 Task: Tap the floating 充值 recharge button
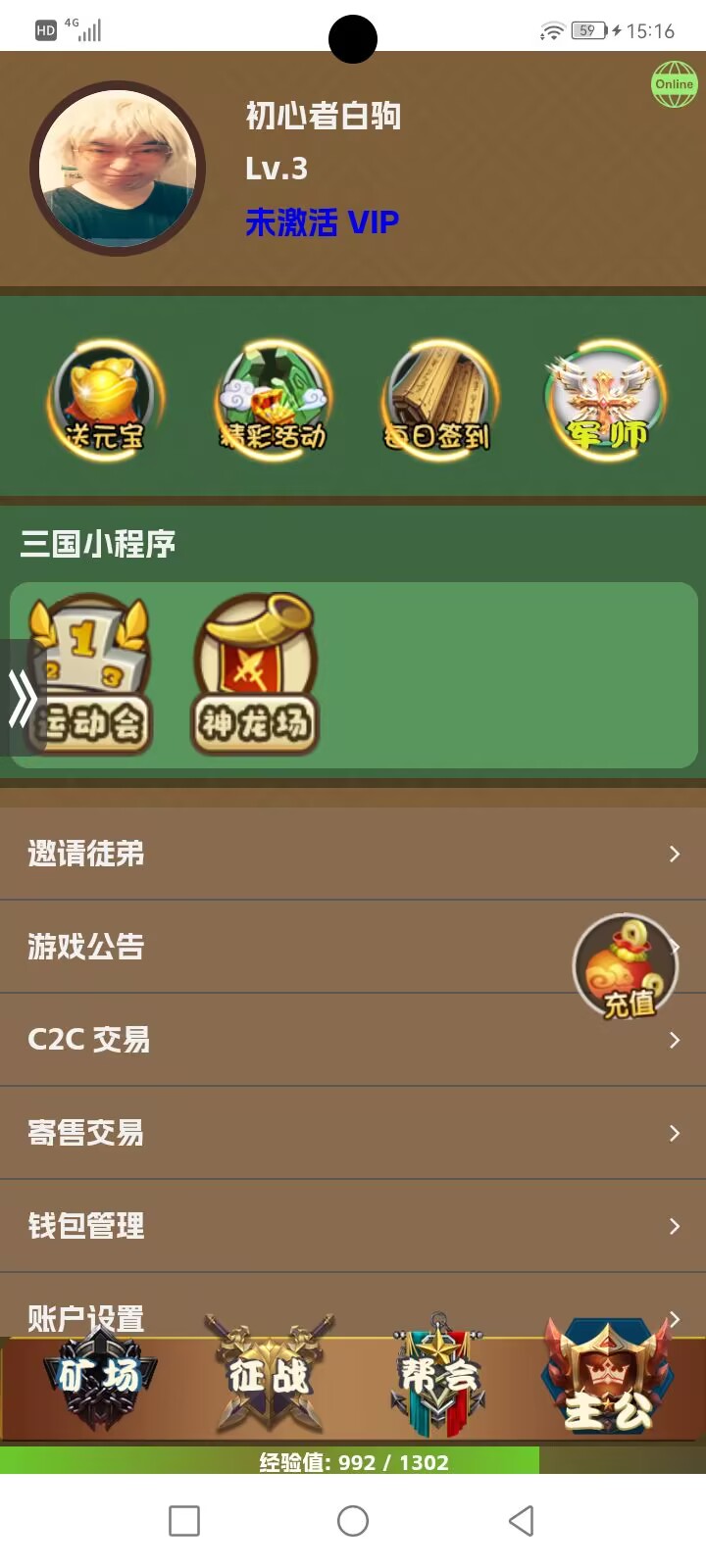[626, 967]
